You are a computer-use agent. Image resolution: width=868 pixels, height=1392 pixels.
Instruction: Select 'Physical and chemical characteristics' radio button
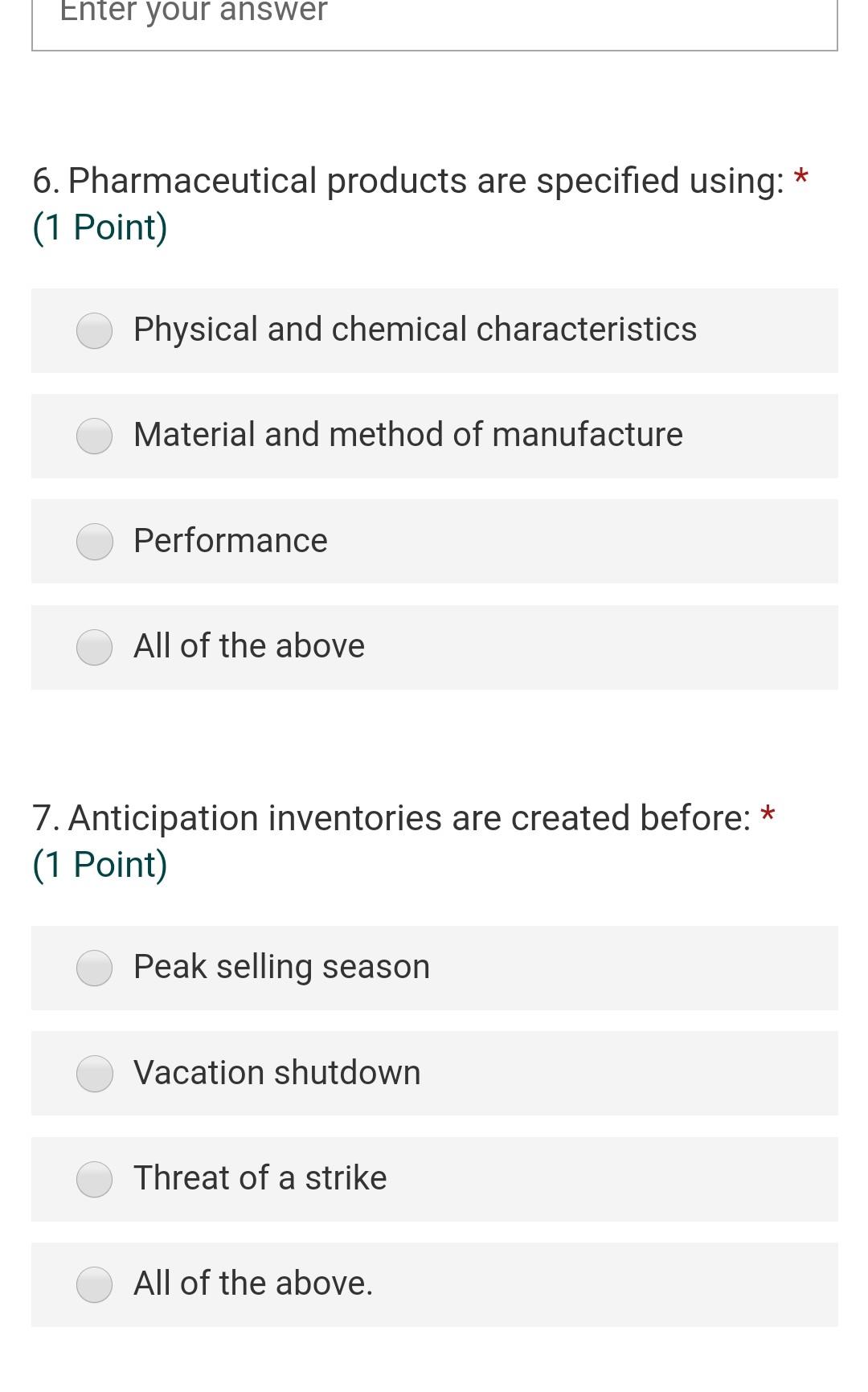94,330
